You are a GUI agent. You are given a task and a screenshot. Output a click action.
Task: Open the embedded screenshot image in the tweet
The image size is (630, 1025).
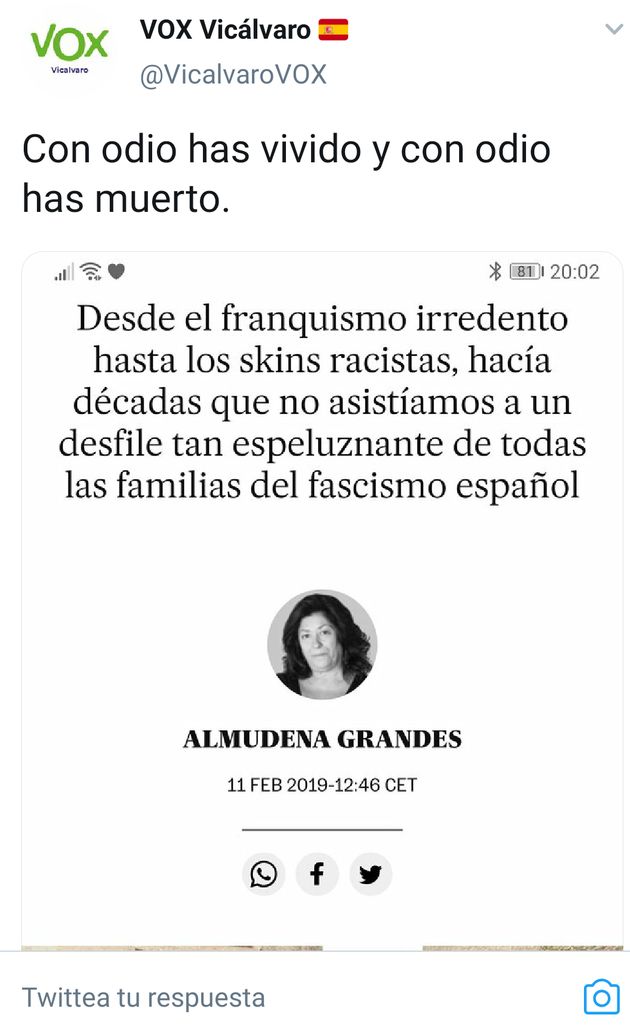[x=322, y=600]
